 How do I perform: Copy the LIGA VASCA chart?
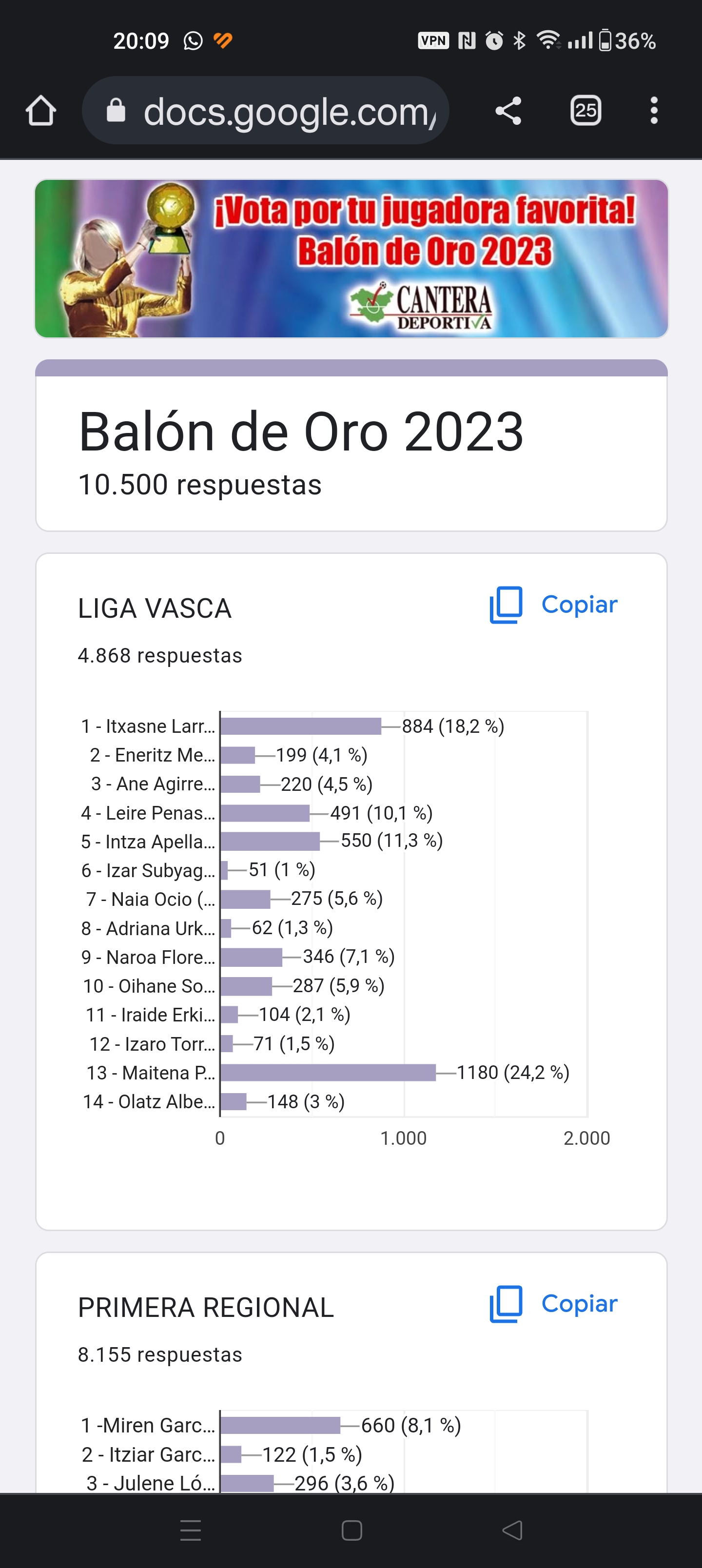(553, 605)
